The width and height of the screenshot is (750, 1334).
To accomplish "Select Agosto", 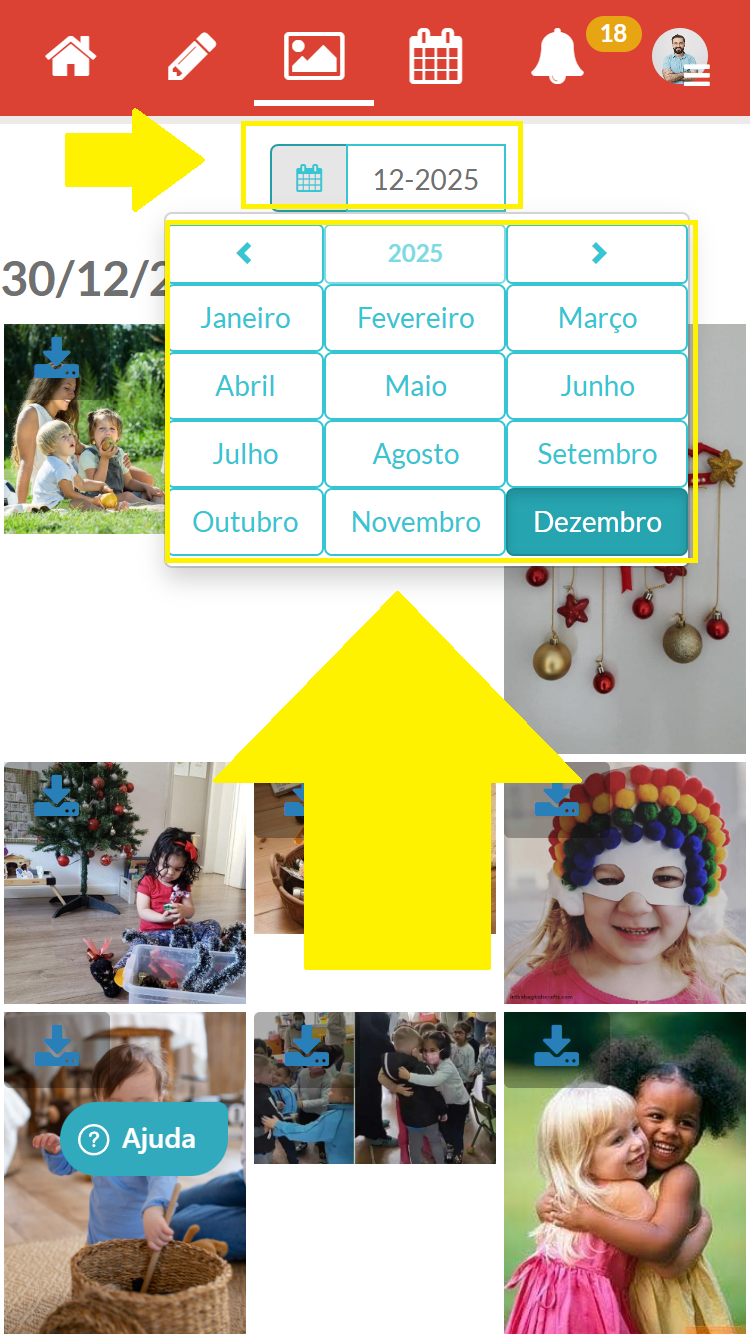I will (x=415, y=454).
